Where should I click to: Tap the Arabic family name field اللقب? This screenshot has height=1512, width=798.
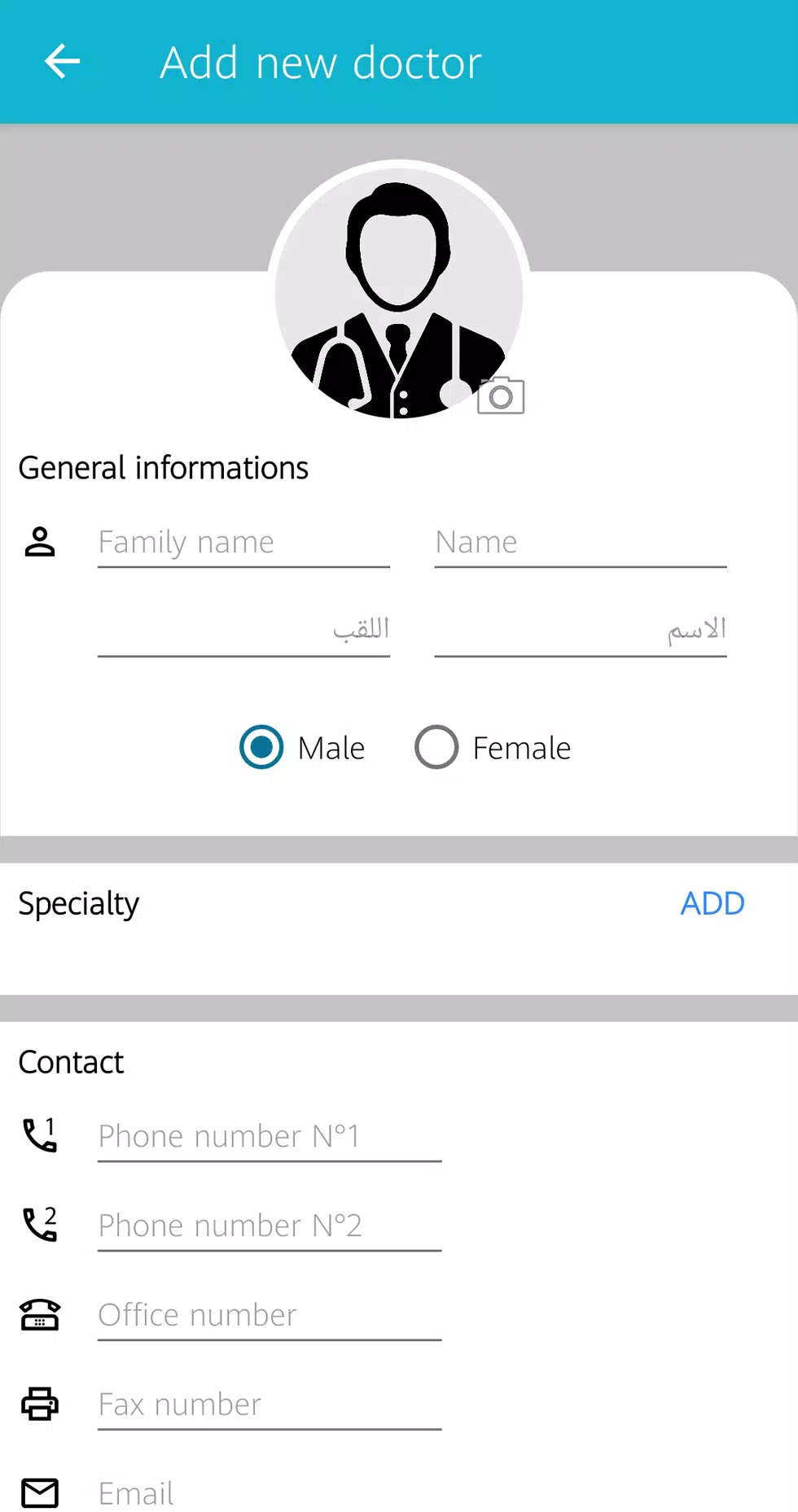[243, 631]
